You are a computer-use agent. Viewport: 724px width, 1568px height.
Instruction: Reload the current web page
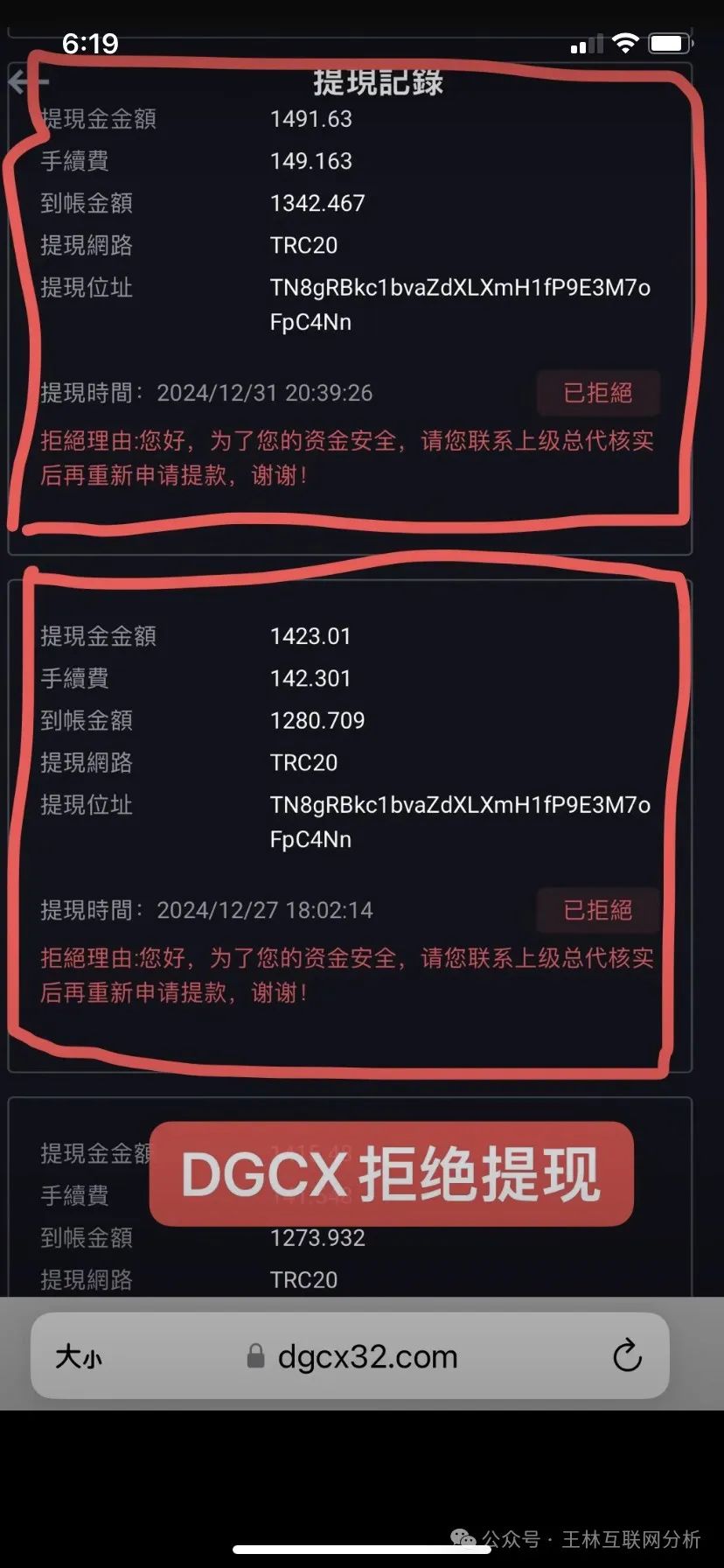point(627,1356)
